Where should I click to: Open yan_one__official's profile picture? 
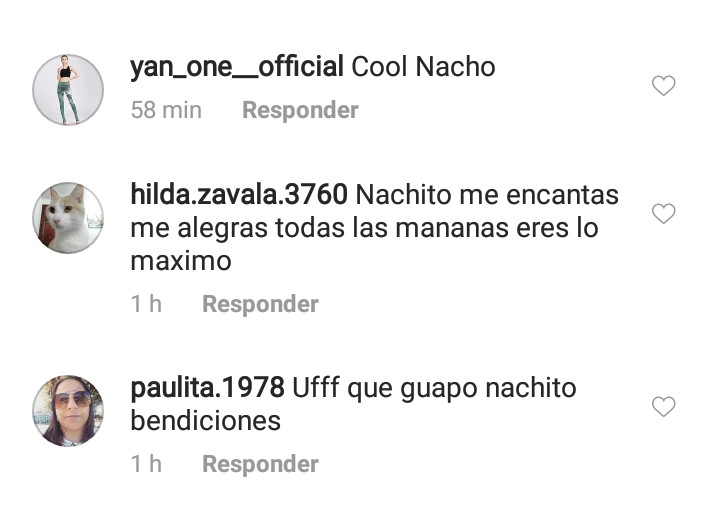[68, 89]
